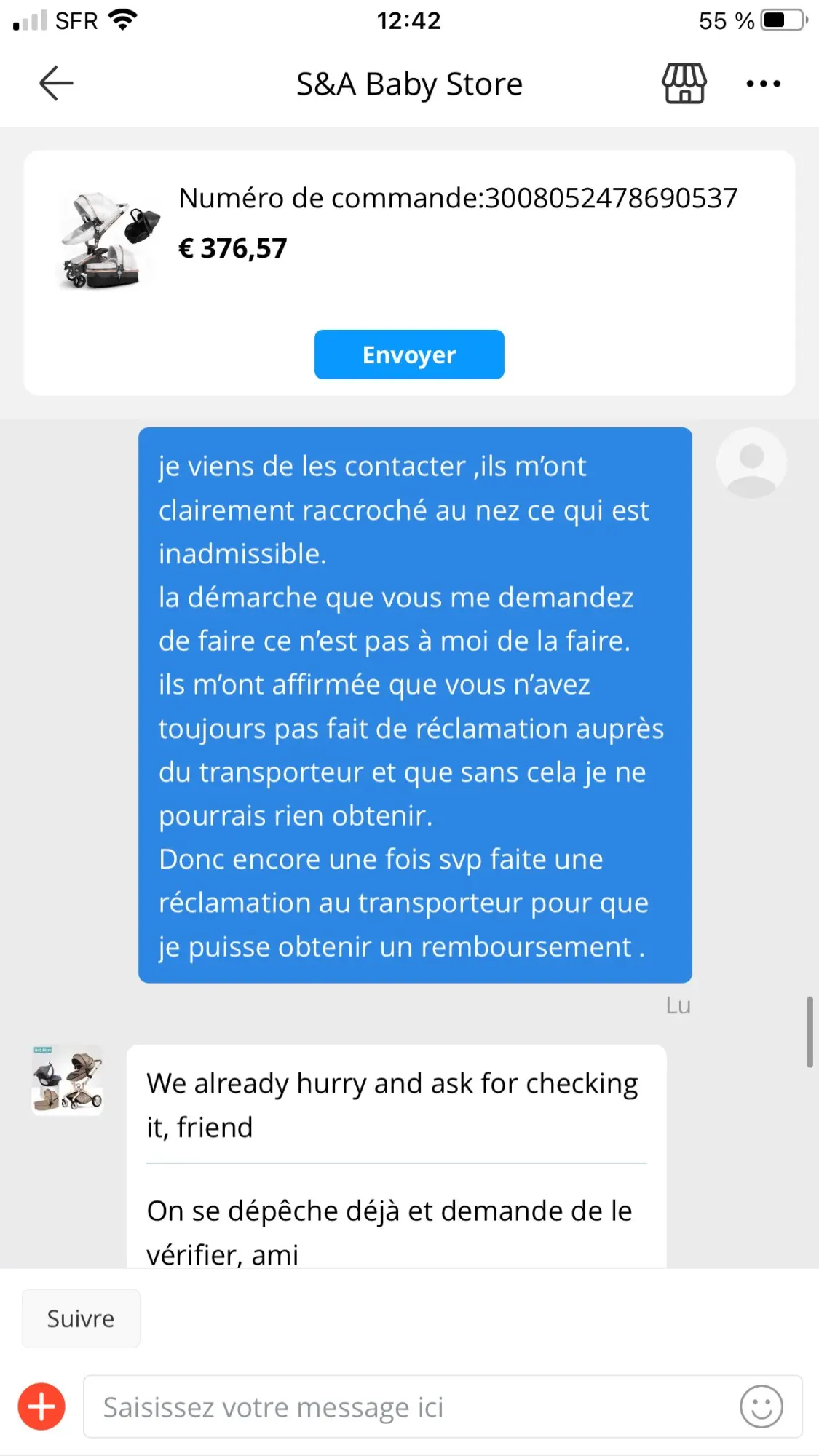Go back from the S&A Baby Store chat
The width and height of the screenshot is (819, 1456).
tap(56, 83)
